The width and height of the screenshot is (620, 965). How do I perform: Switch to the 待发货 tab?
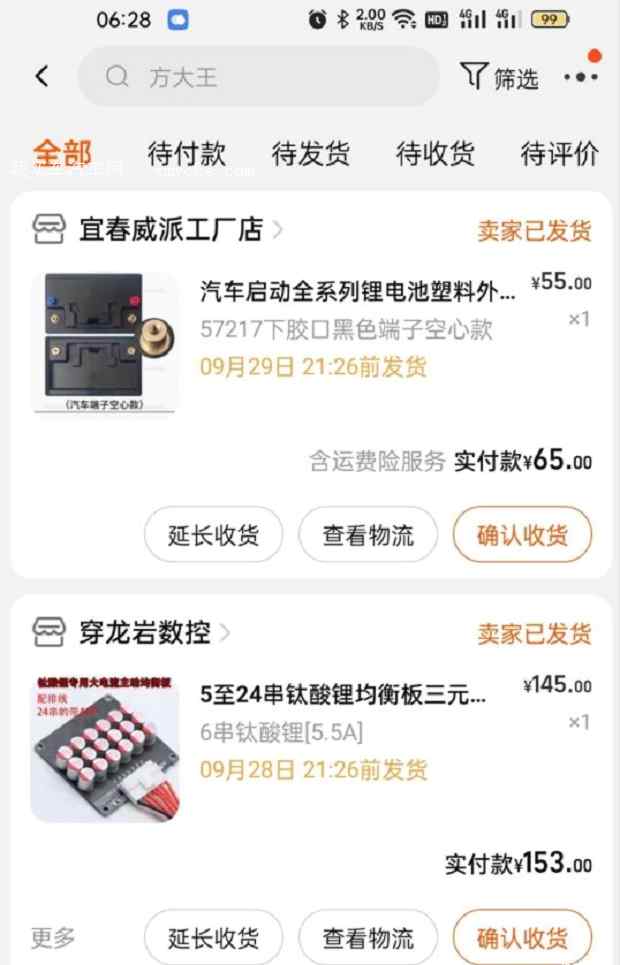point(311,153)
